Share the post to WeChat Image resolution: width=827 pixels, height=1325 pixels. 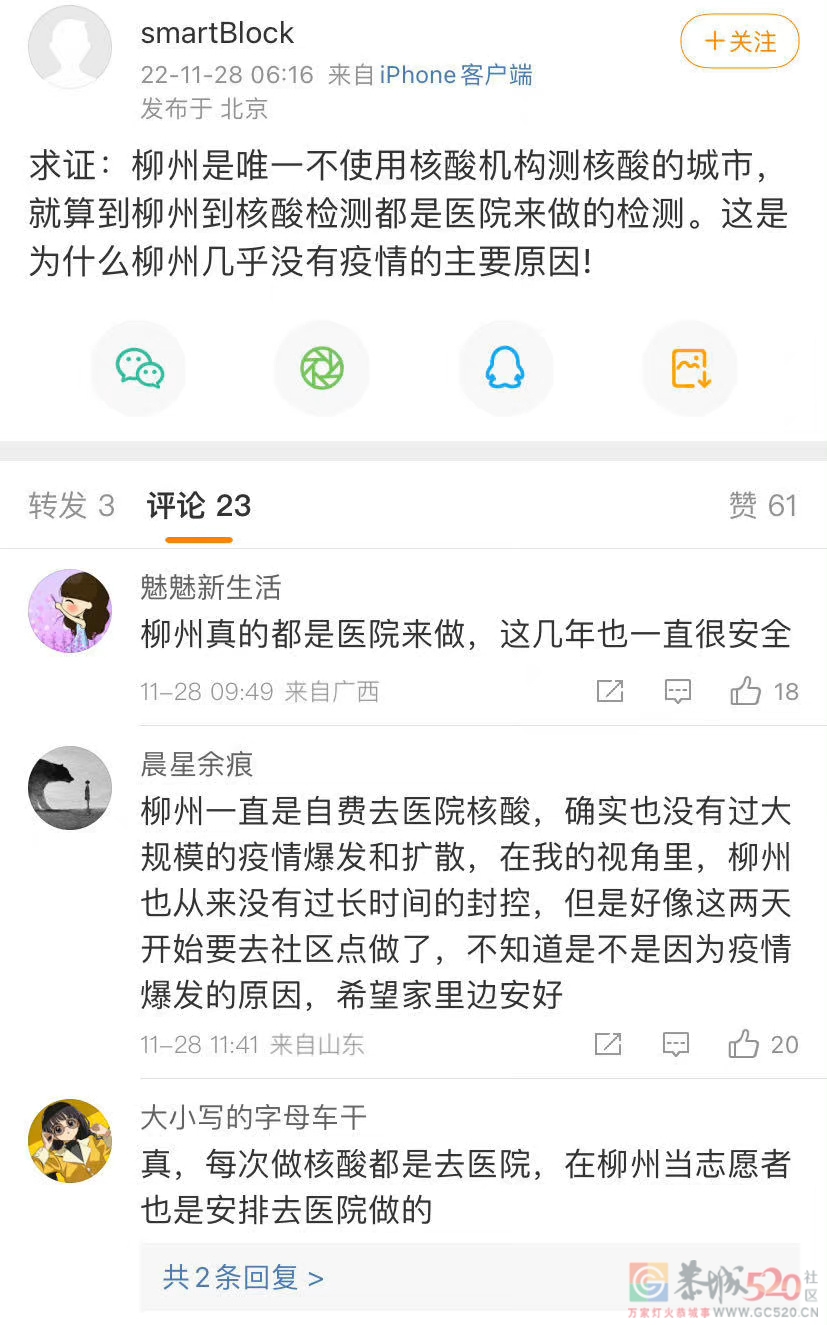click(137, 368)
